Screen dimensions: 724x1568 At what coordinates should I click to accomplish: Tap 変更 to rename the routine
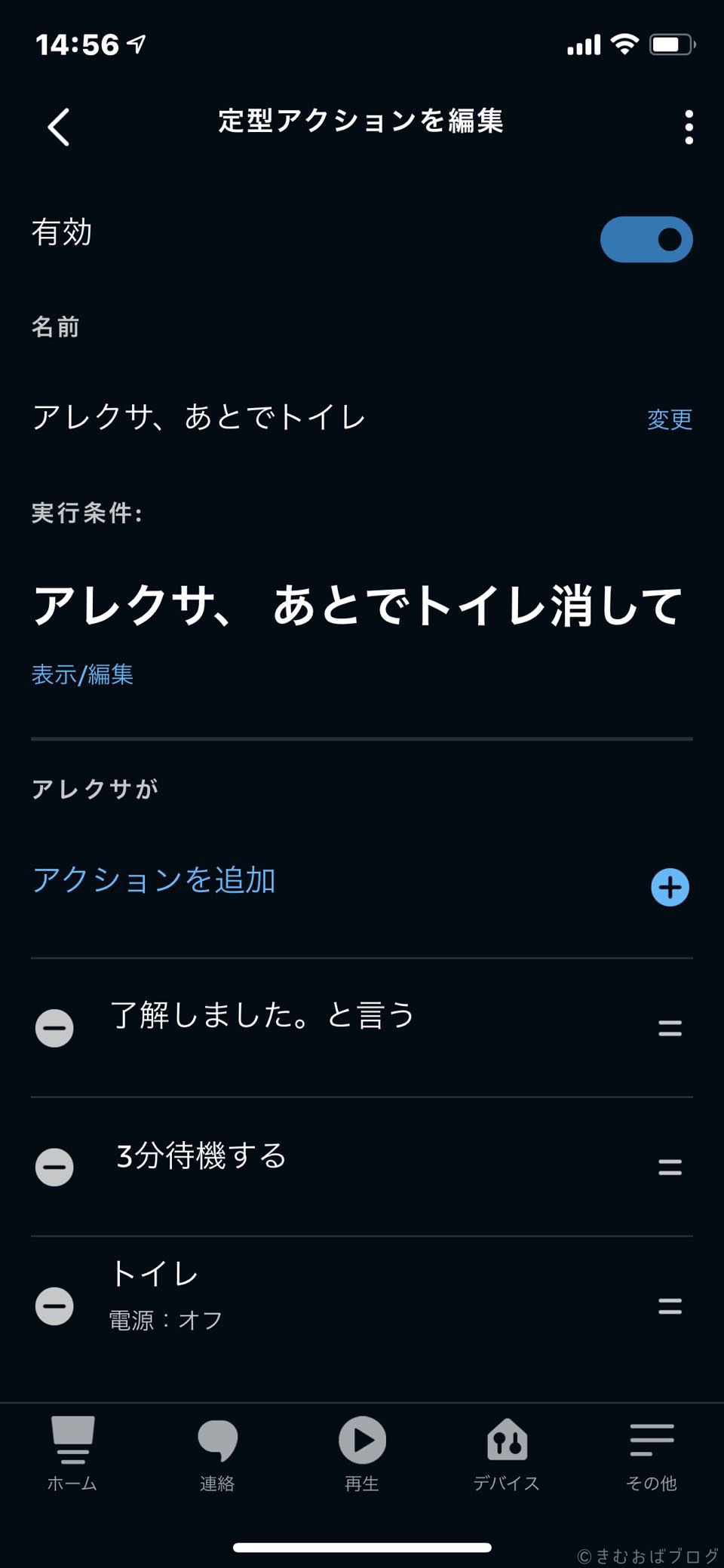click(670, 419)
